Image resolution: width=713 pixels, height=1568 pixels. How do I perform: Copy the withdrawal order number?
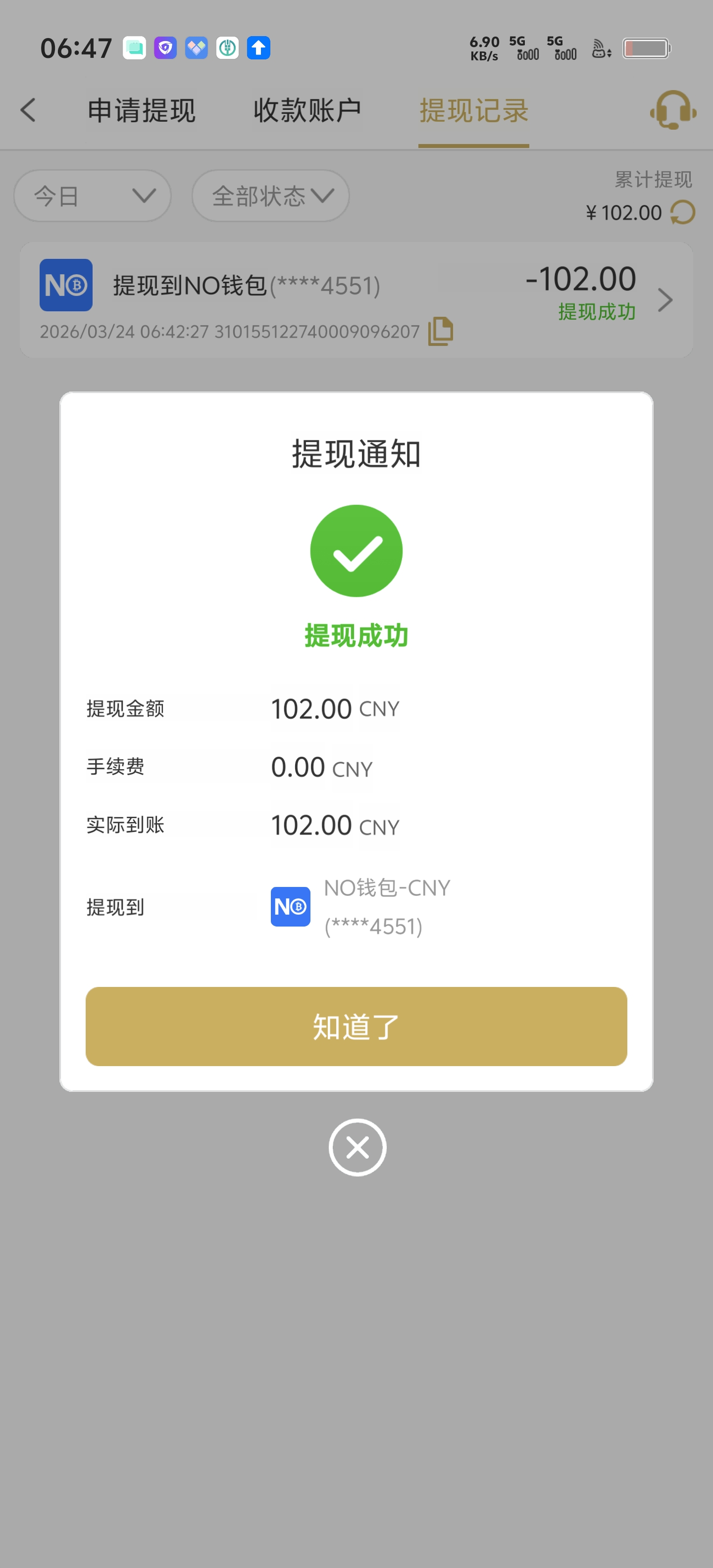[x=440, y=331]
